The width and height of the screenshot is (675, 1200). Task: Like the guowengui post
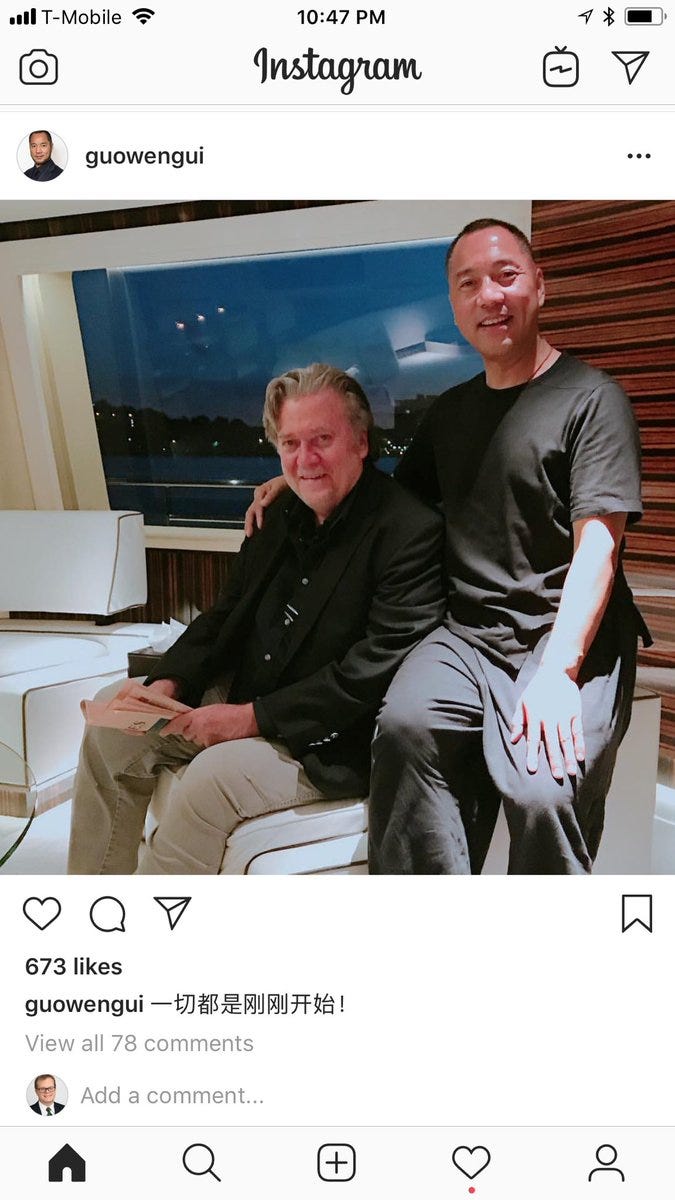[42, 913]
